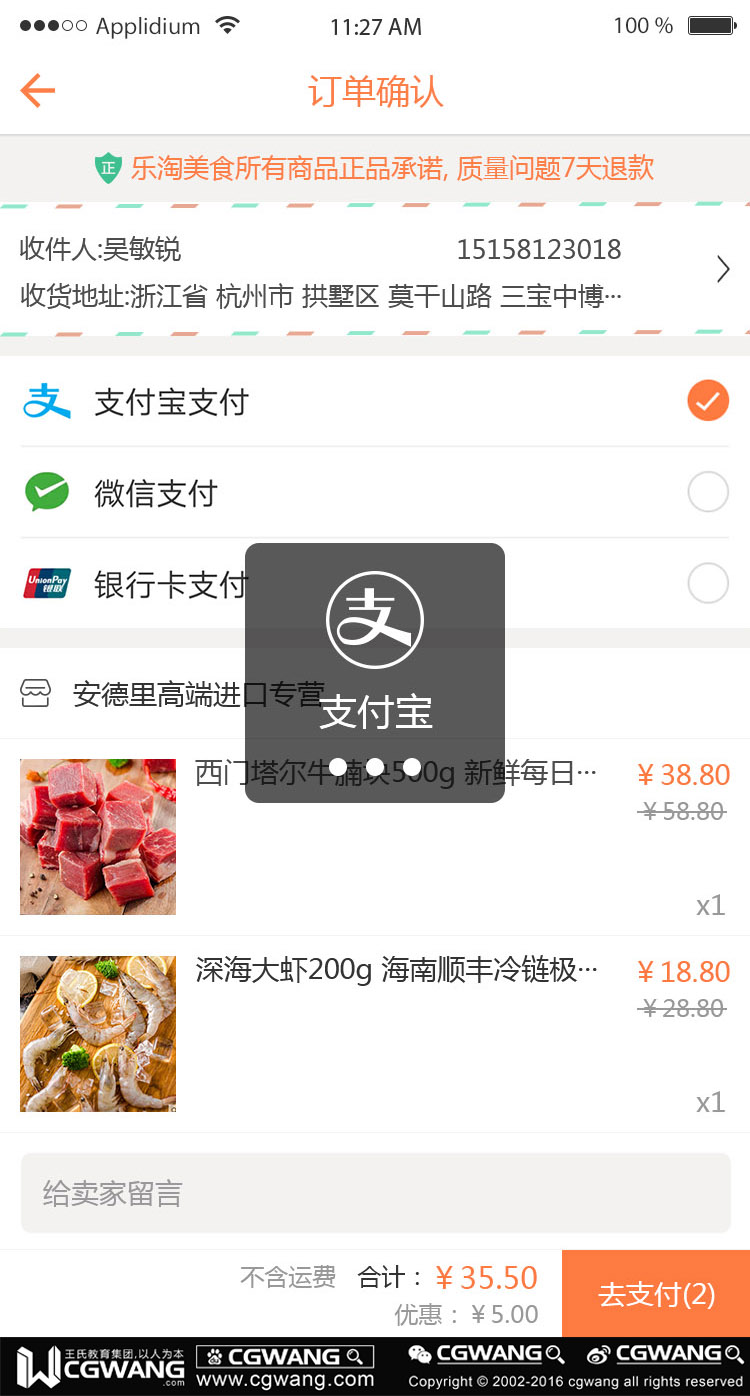The height and width of the screenshot is (1396, 750).
Task: Click the WeChat Pay green icon
Action: (x=47, y=492)
